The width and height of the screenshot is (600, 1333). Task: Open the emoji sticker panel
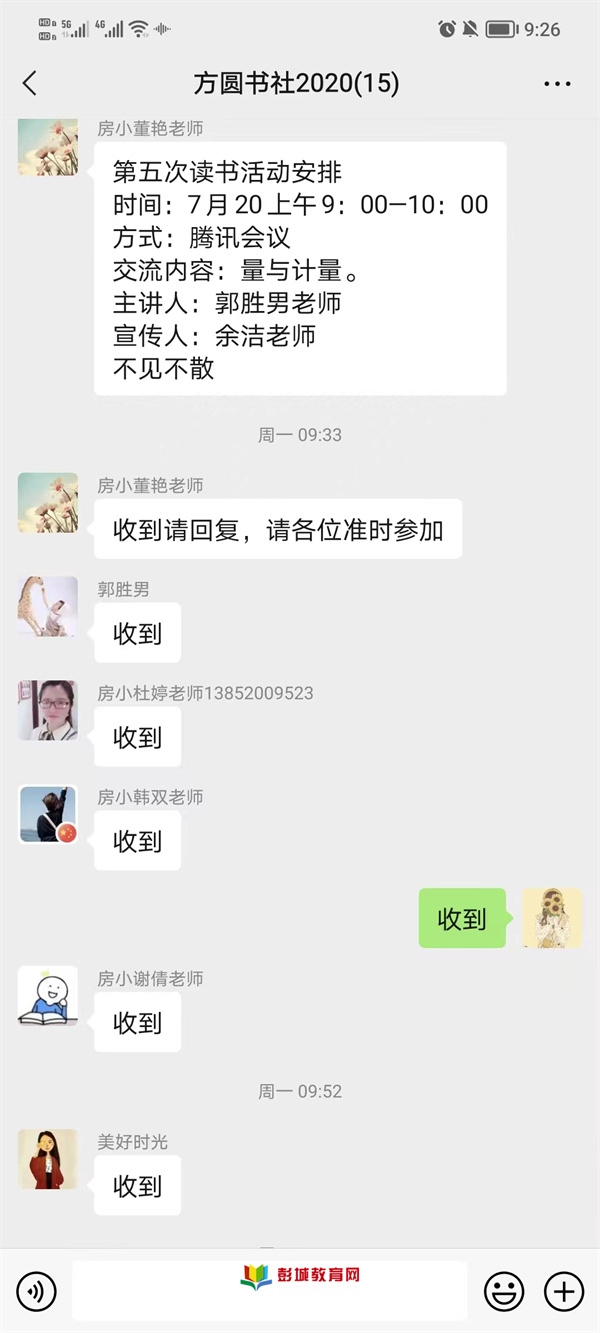click(x=503, y=1291)
